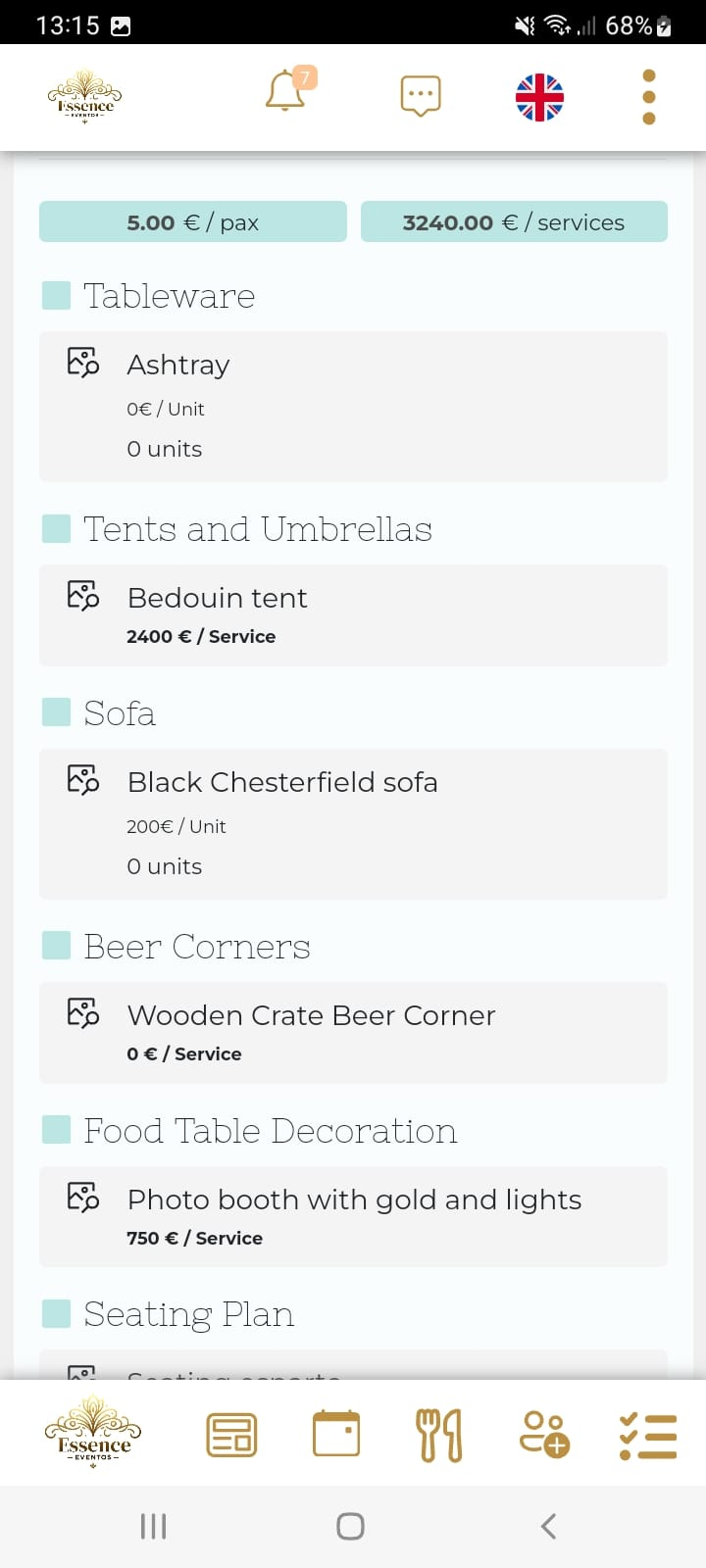
Task: Select the news card icon in bottom bar
Action: click(x=231, y=1433)
